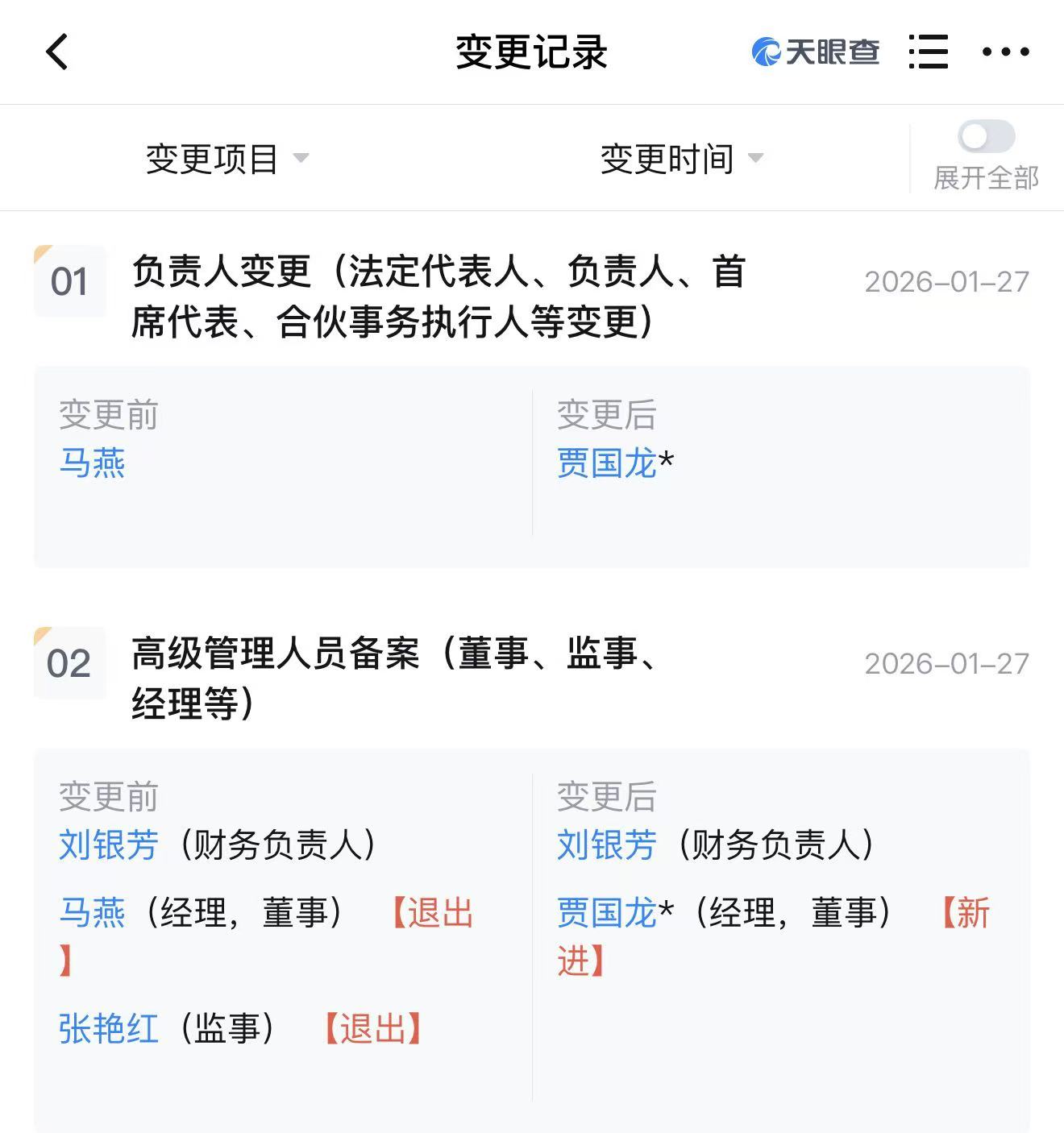Toggle the 展开全部 switch on
Image resolution: width=1064 pixels, height=1133 pixels.
point(986,137)
